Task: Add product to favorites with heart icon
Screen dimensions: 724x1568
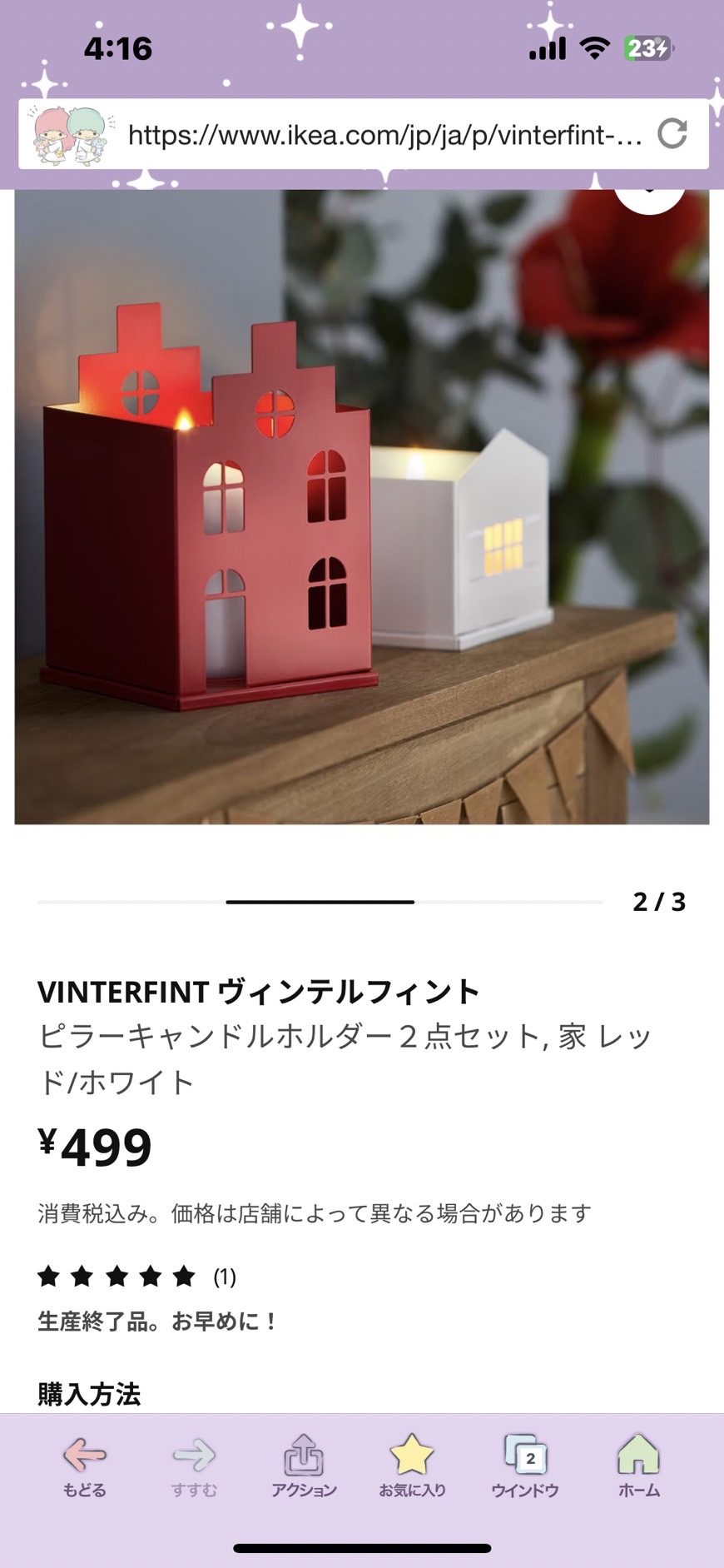Action: (650, 197)
